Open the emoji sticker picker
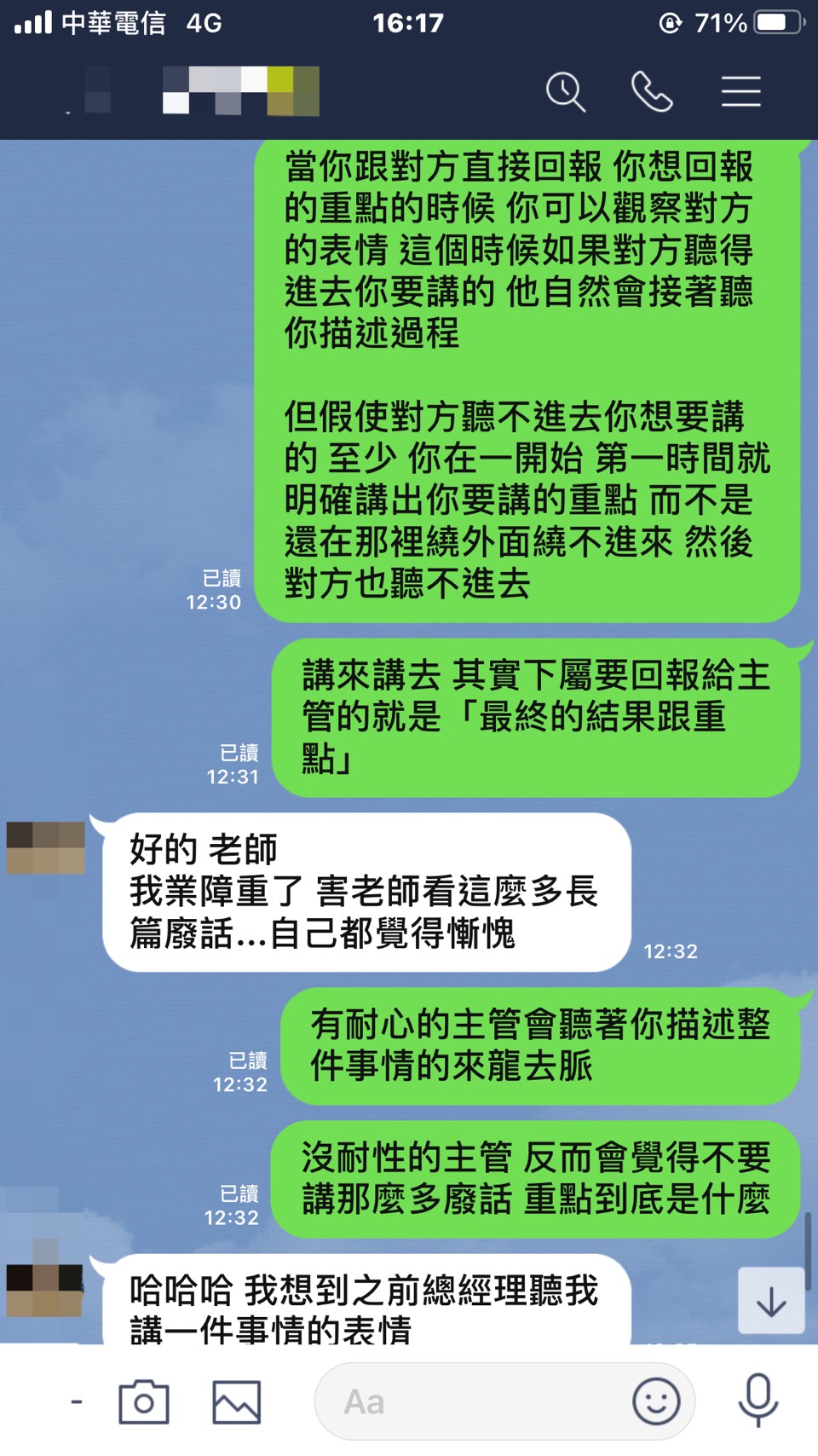Image resolution: width=818 pixels, height=1456 pixels. pos(656,1401)
